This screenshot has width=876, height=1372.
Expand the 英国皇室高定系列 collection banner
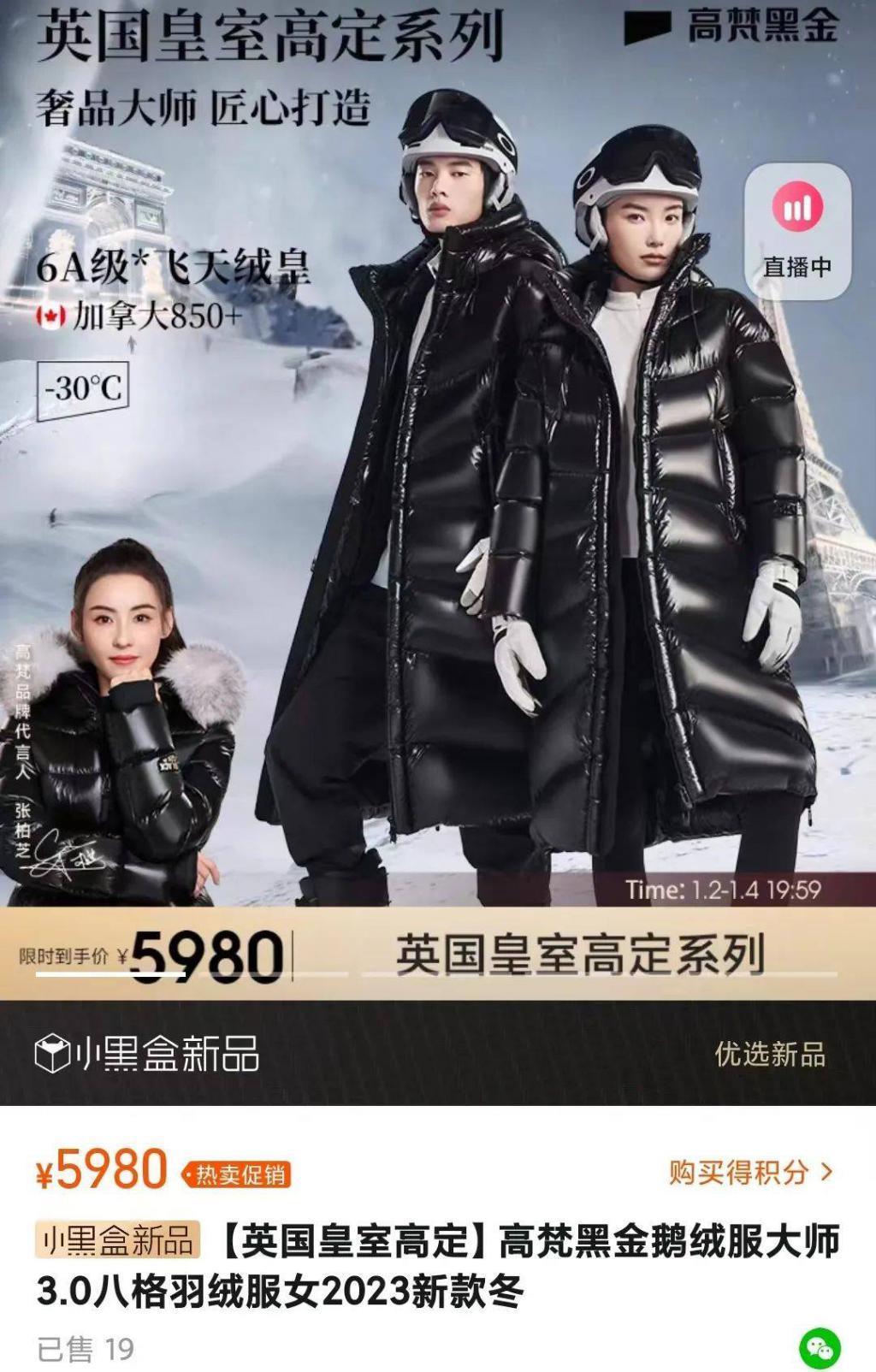(x=582, y=952)
